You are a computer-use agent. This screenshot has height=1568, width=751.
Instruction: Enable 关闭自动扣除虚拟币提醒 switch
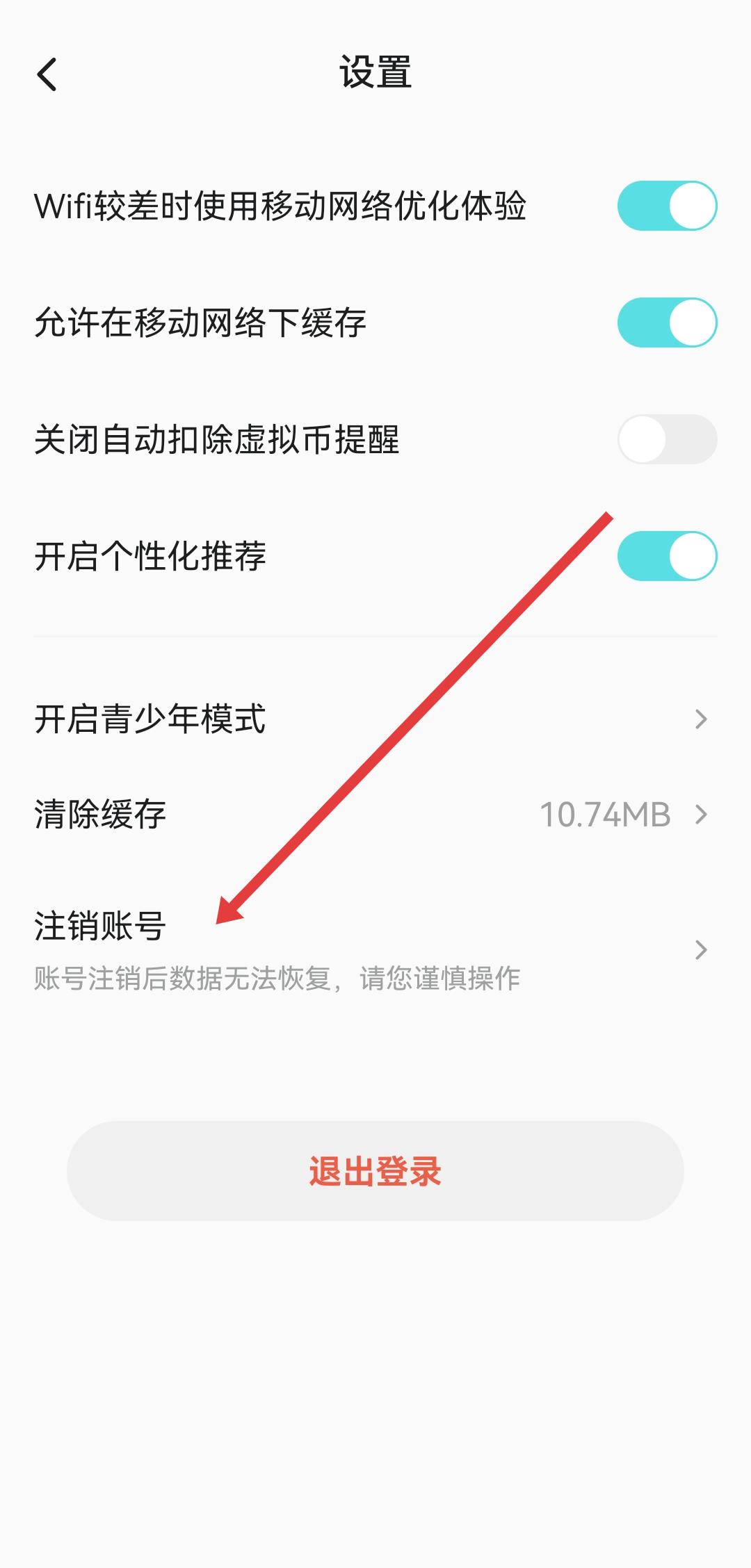tap(667, 439)
